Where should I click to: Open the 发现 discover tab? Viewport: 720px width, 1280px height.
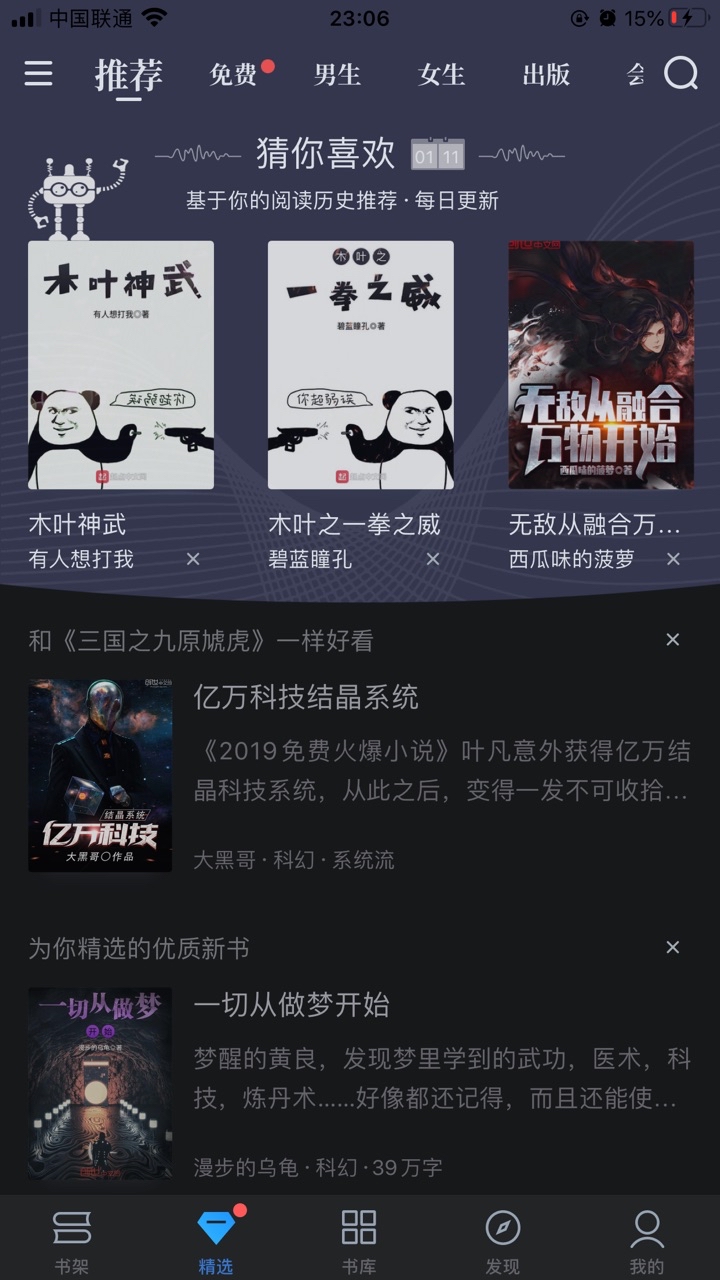(x=503, y=1240)
